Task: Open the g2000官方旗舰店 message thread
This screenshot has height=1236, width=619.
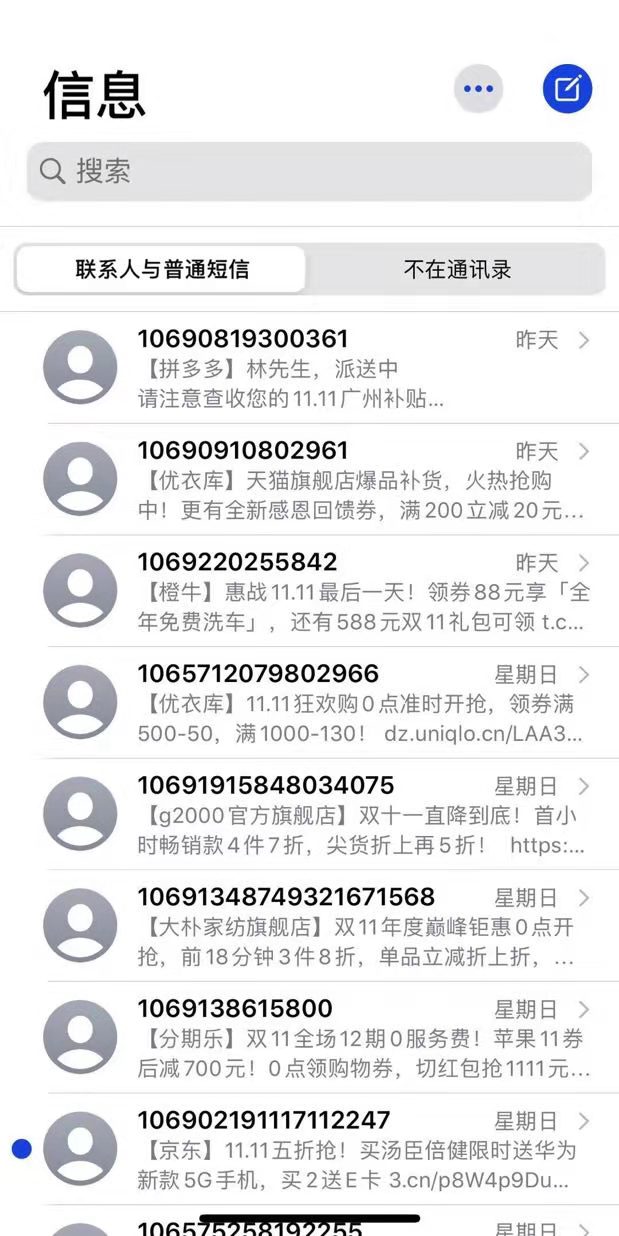Action: click(340, 815)
